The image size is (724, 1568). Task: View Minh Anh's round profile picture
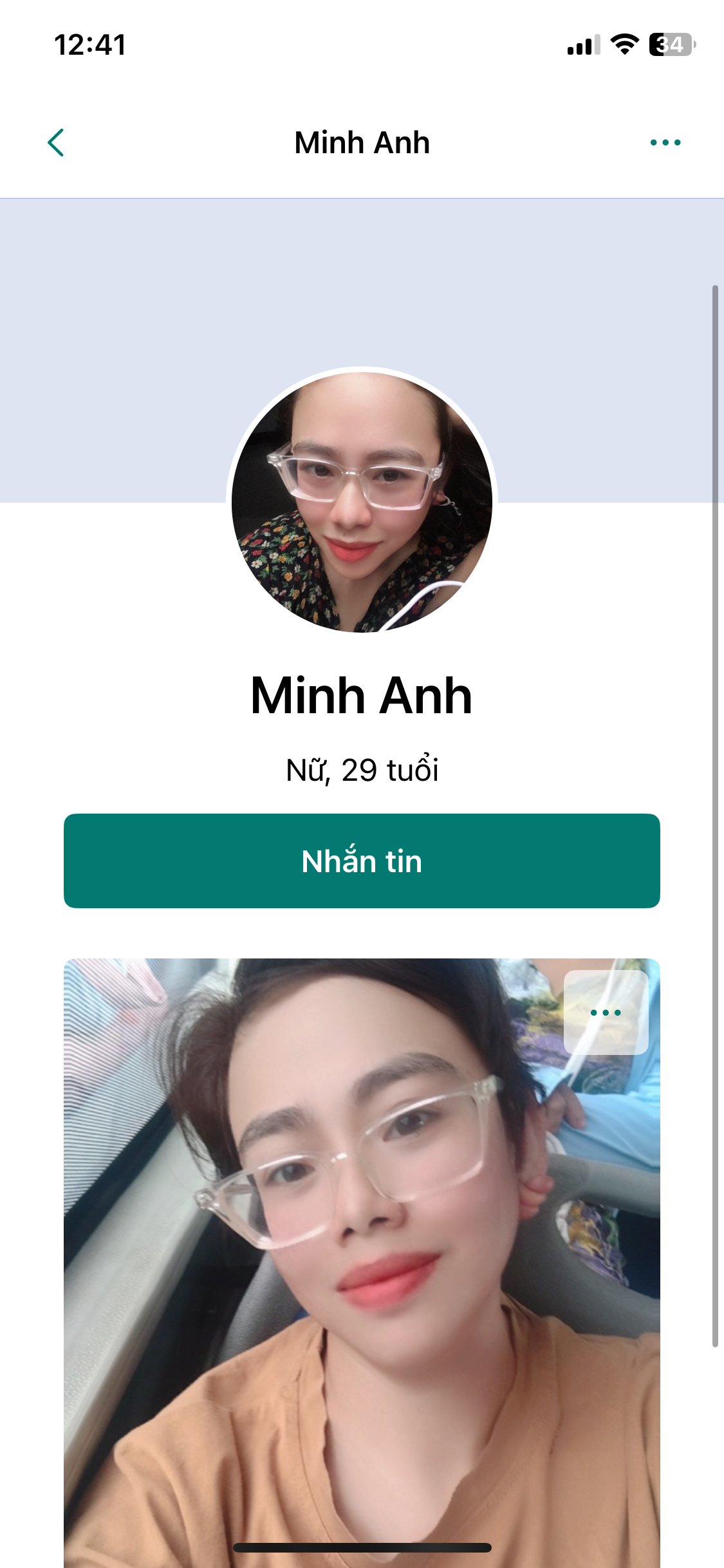click(x=362, y=500)
